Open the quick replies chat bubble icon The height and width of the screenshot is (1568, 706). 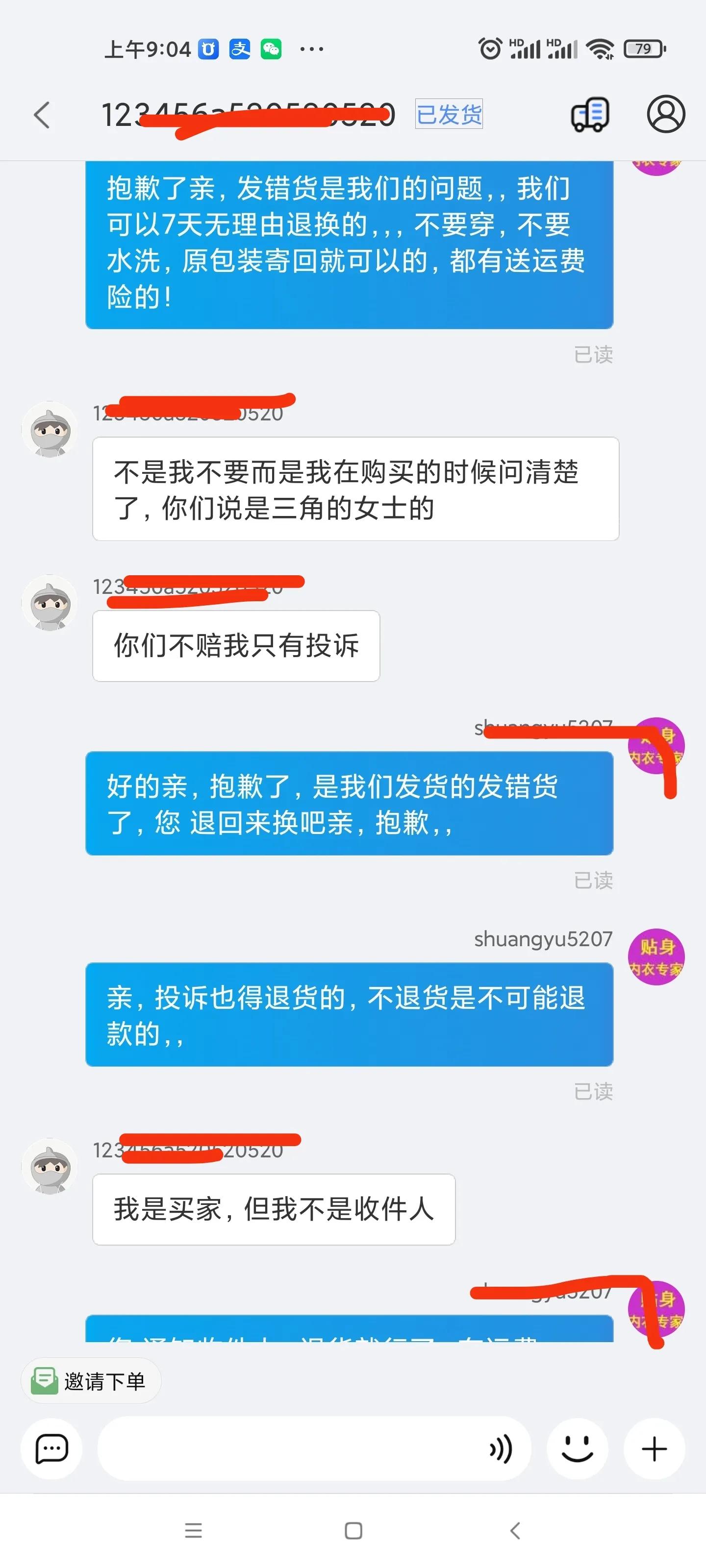pyautogui.click(x=51, y=1448)
